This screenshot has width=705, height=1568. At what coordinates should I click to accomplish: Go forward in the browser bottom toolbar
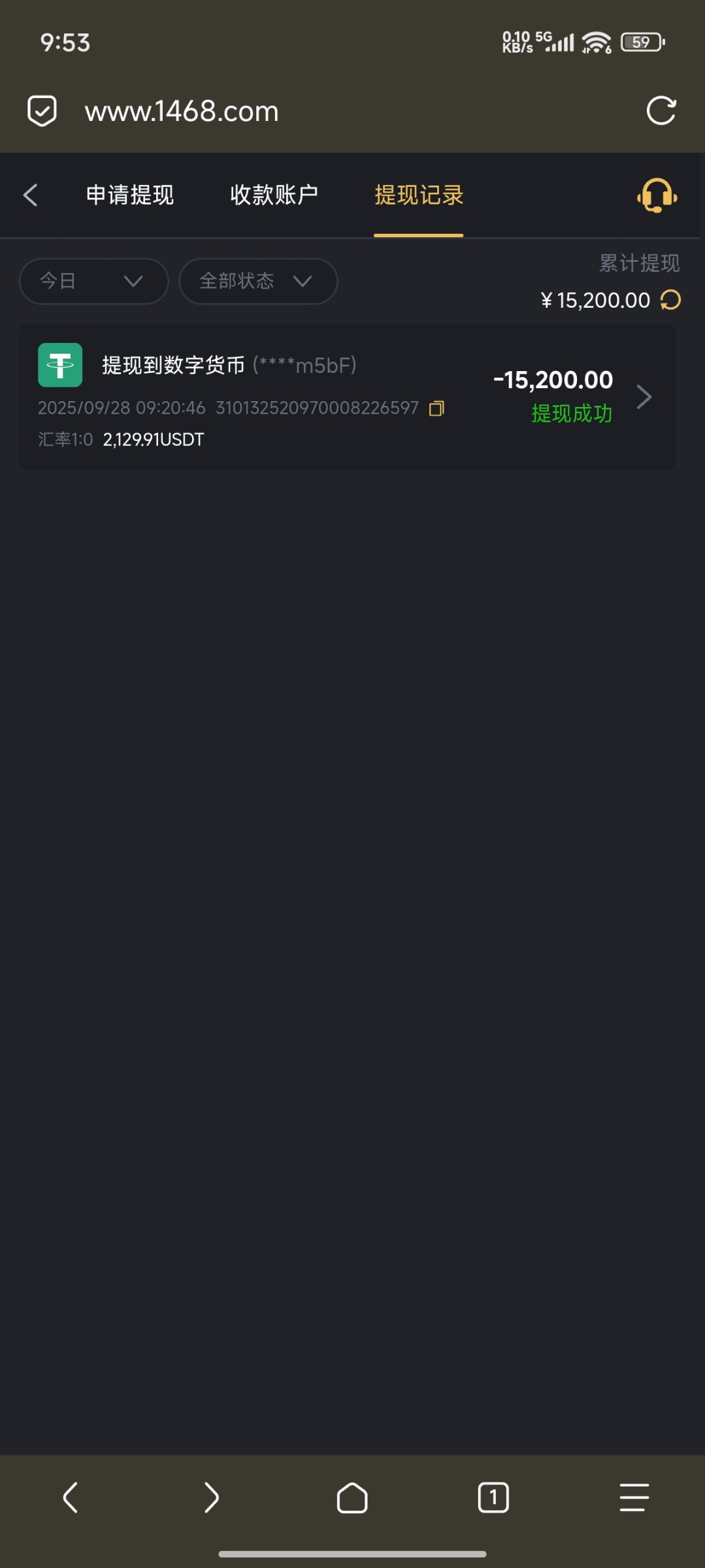(211, 1497)
